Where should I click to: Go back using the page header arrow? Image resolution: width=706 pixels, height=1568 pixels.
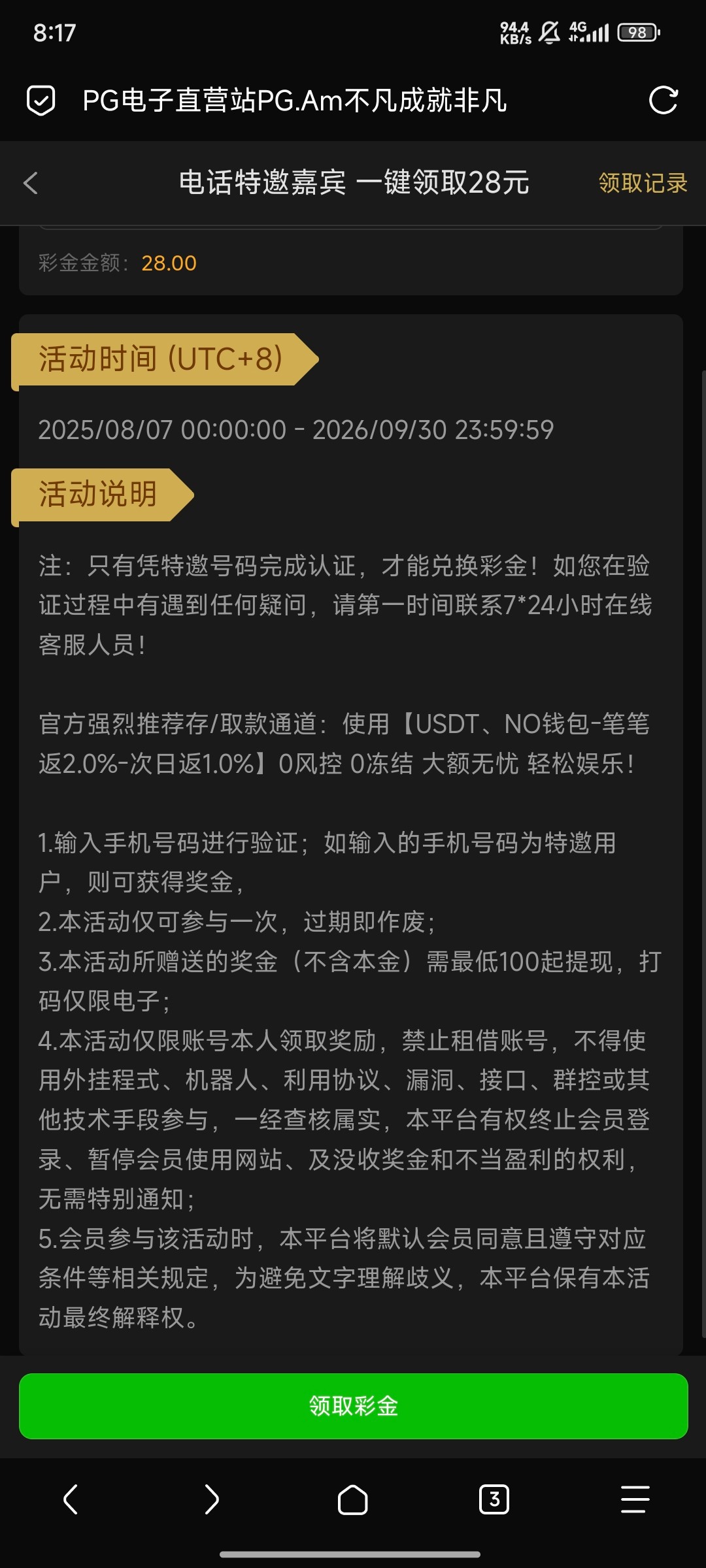30,183
